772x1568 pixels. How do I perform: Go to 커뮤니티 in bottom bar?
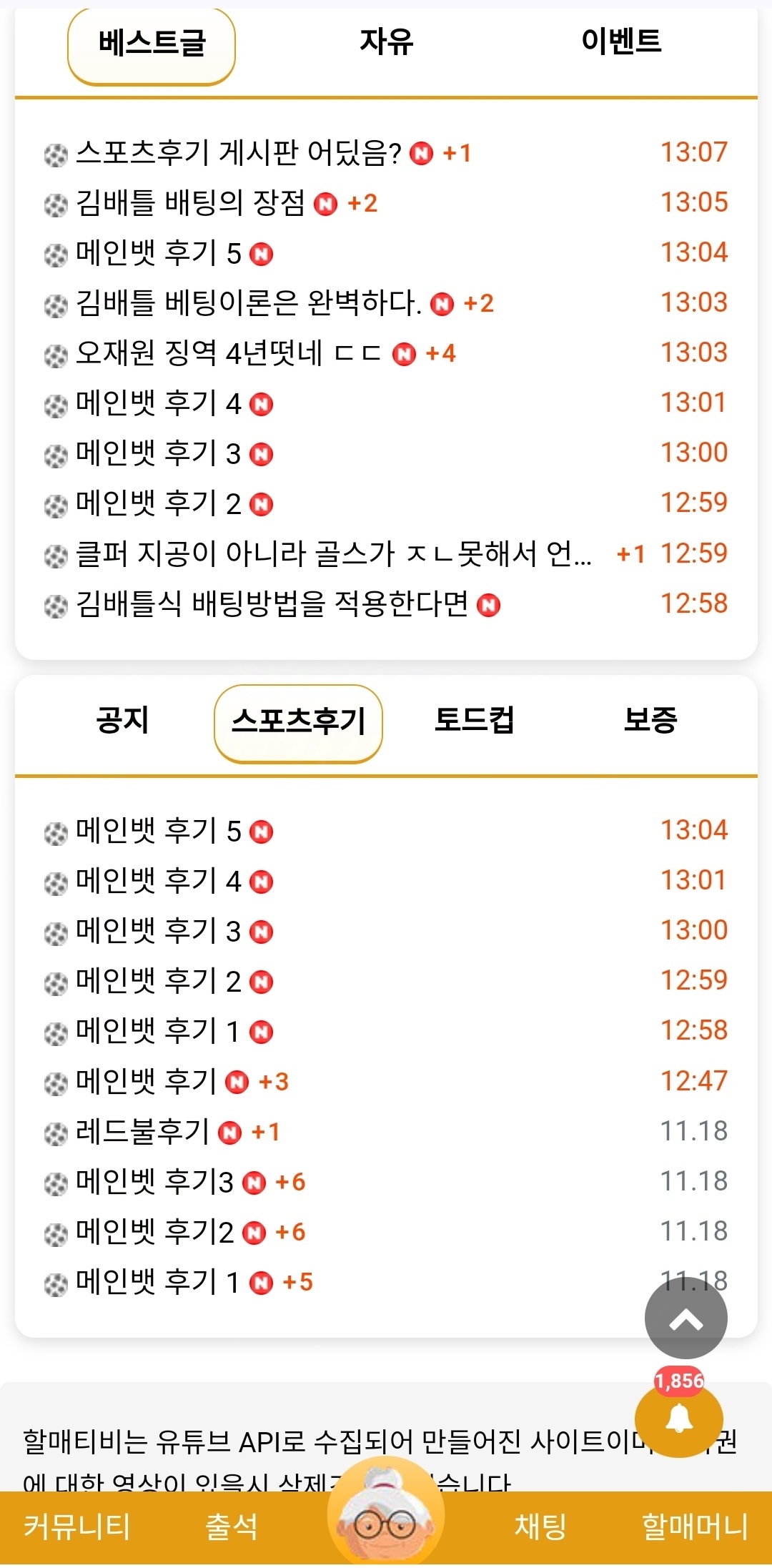point(76,1527)
